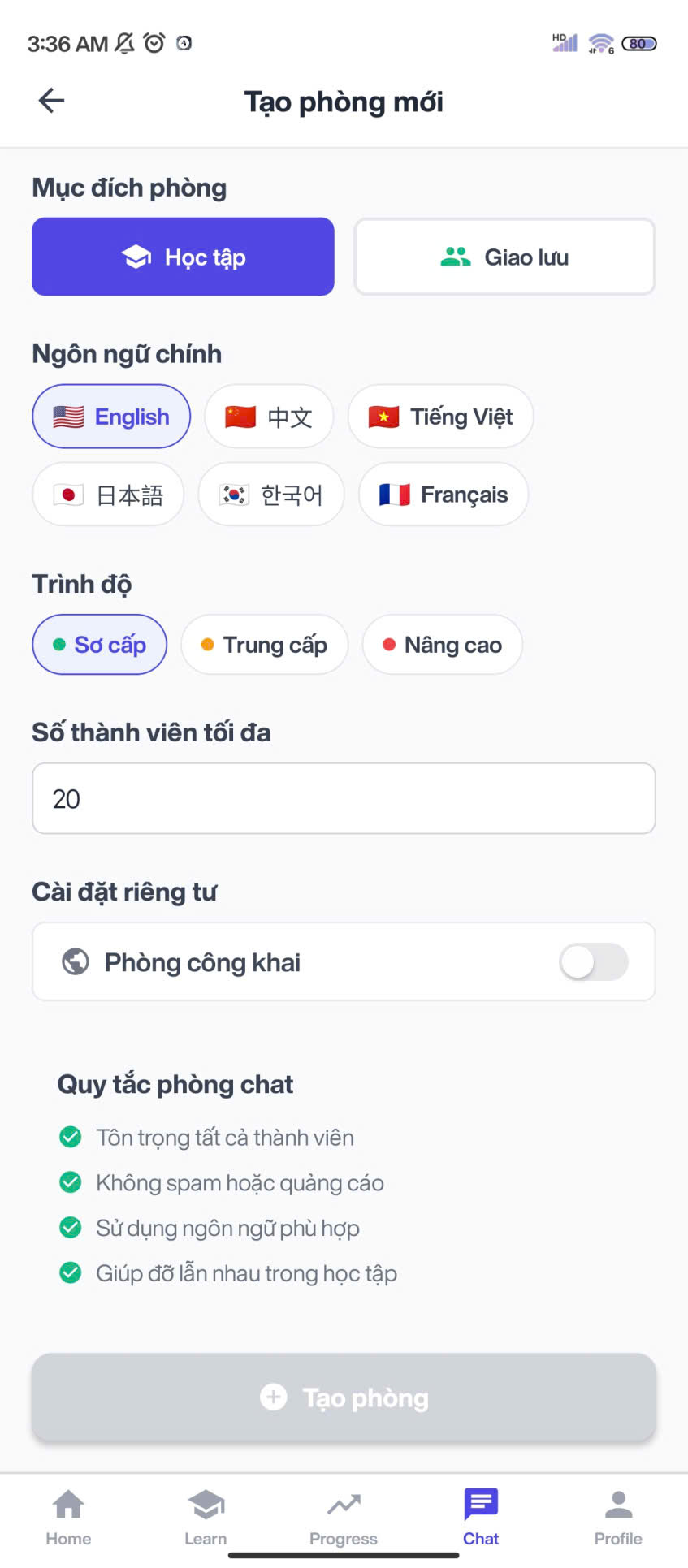Viewport: 688px width, 1568px height.
Task: Select the Học tập graduation cap icon
Action: [136, 256]
